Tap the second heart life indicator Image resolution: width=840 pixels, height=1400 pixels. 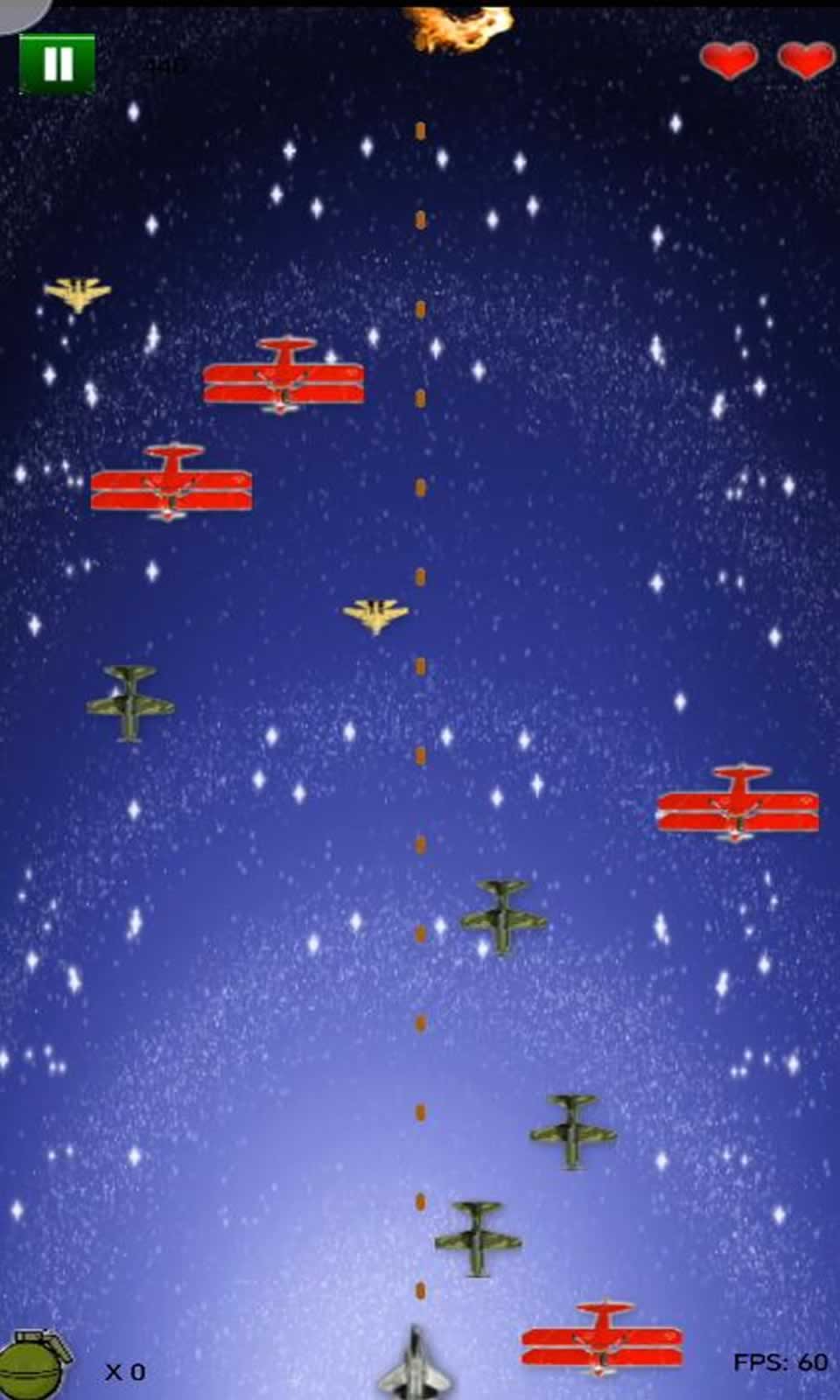tap(801, 59)
